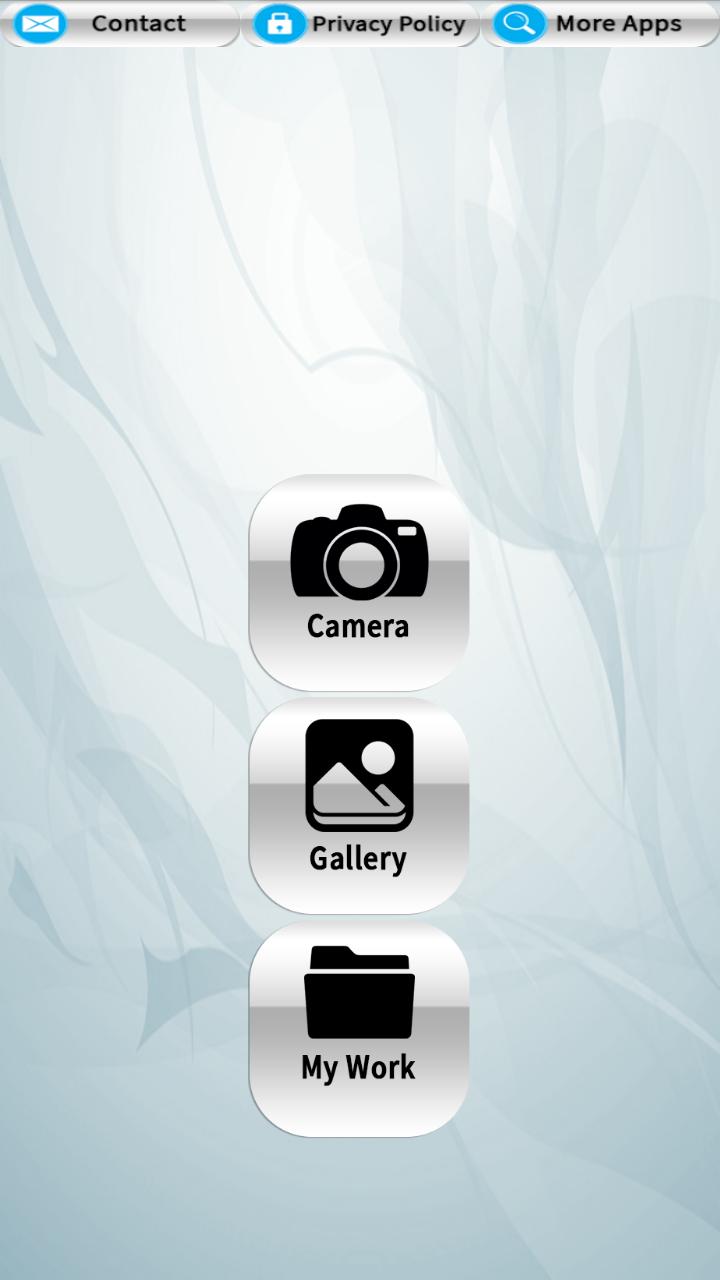720x1280 pixels.
Task: Click the magnifier icon next to More Apps
Action: pos(518,23)
